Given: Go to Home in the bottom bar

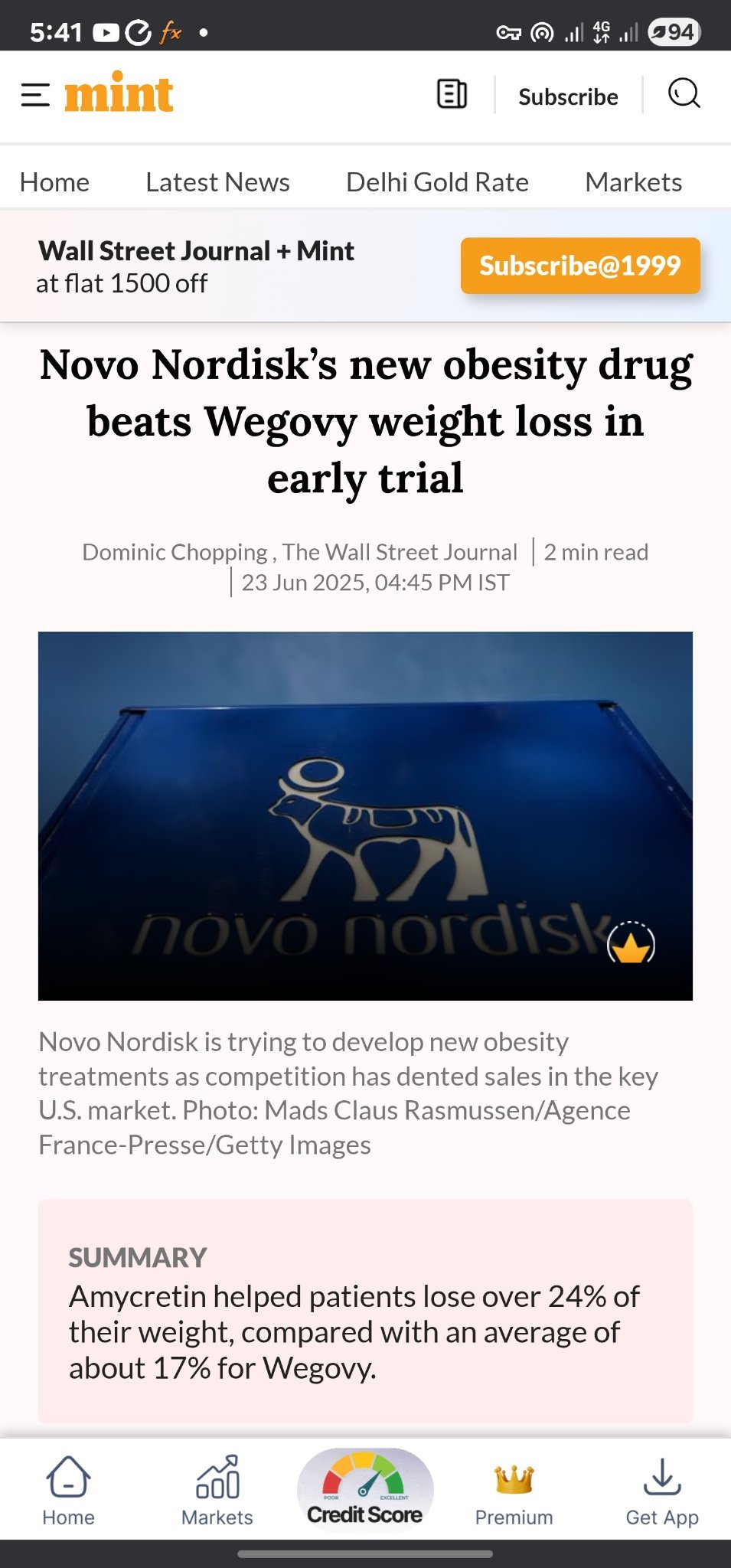Looking at the screenshot, I should 68,1491.
